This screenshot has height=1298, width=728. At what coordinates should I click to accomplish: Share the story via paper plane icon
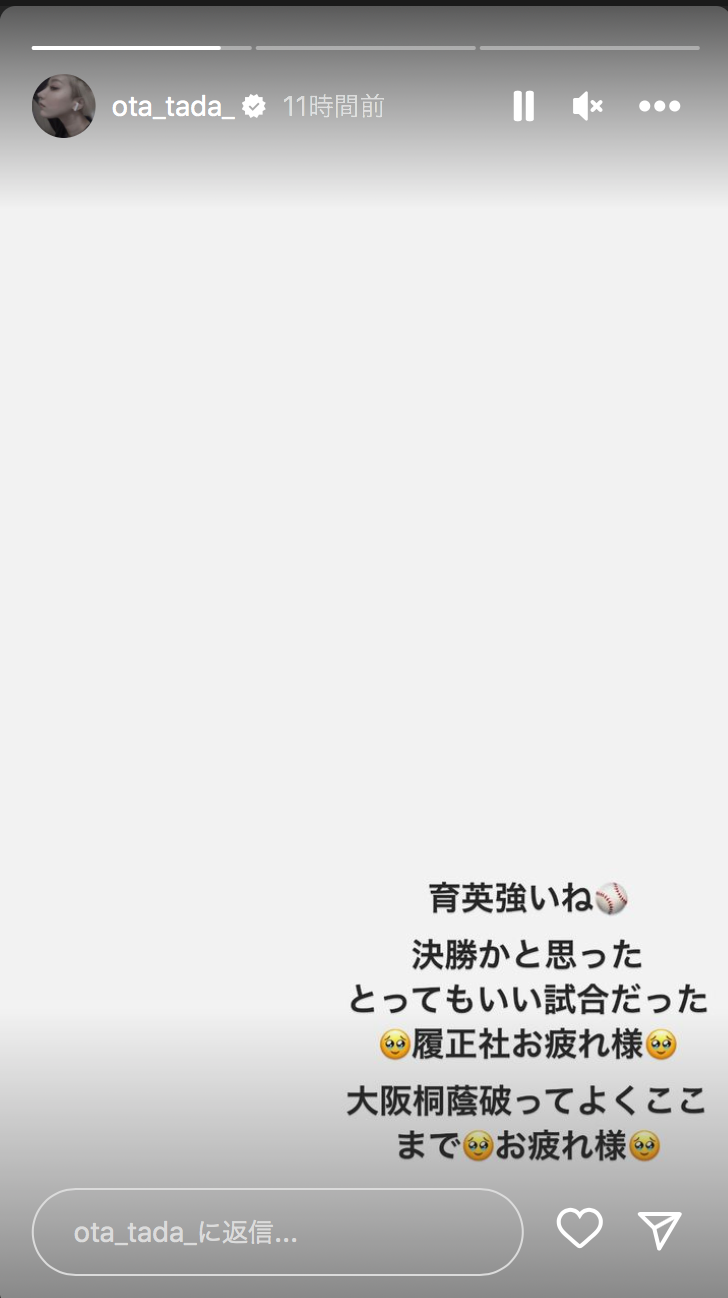tap(660, 1230)
